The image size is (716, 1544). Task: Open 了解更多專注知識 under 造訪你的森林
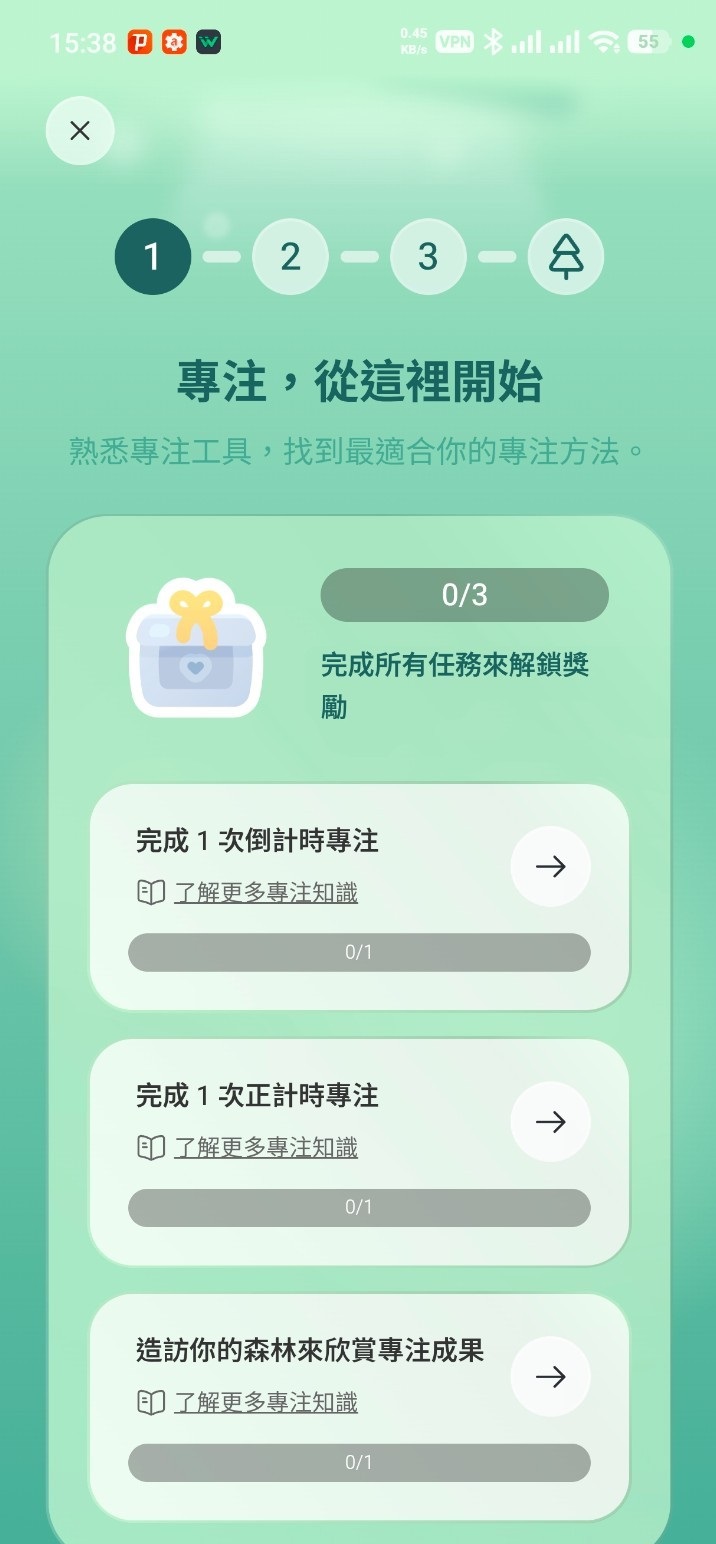coord(266,1402)
